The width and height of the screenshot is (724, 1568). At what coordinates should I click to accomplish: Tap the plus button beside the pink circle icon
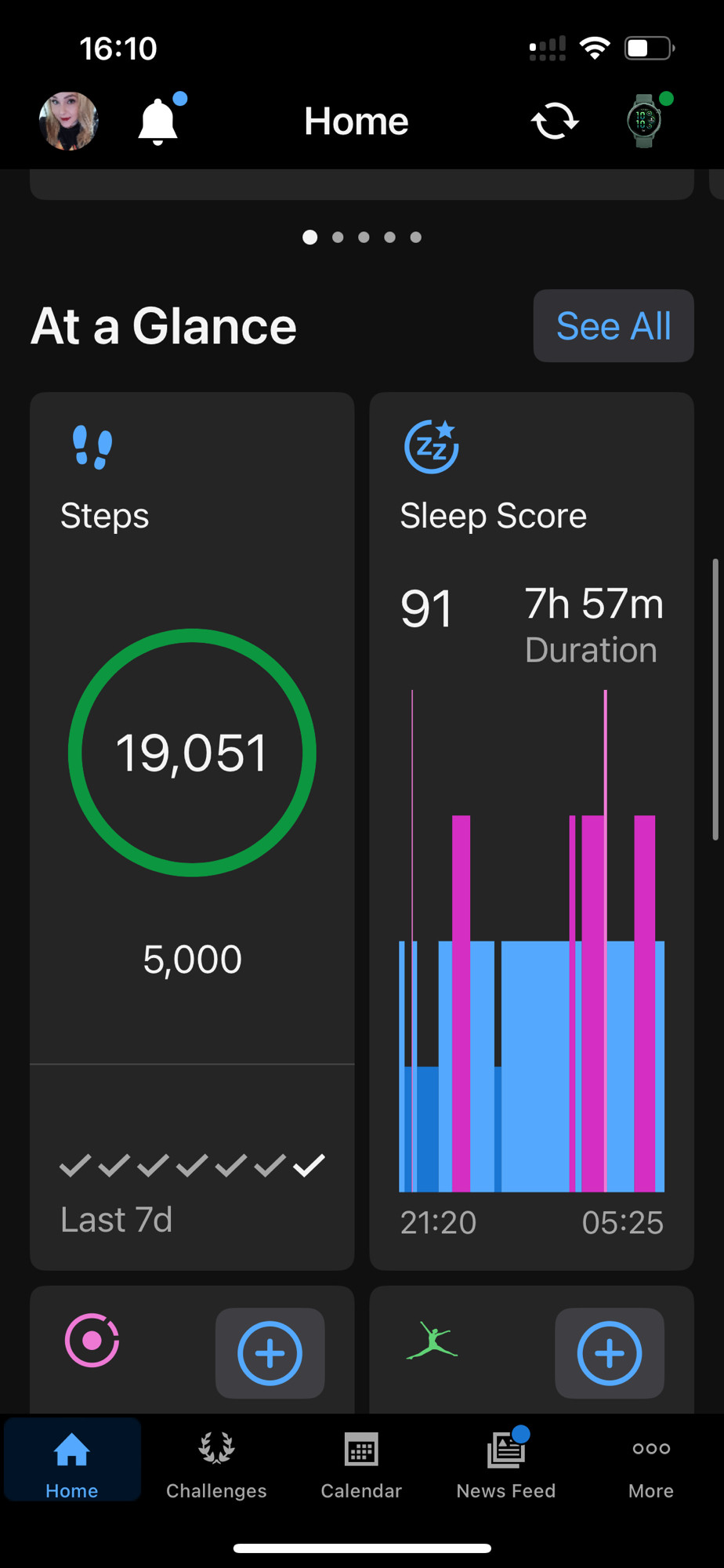270,1353
